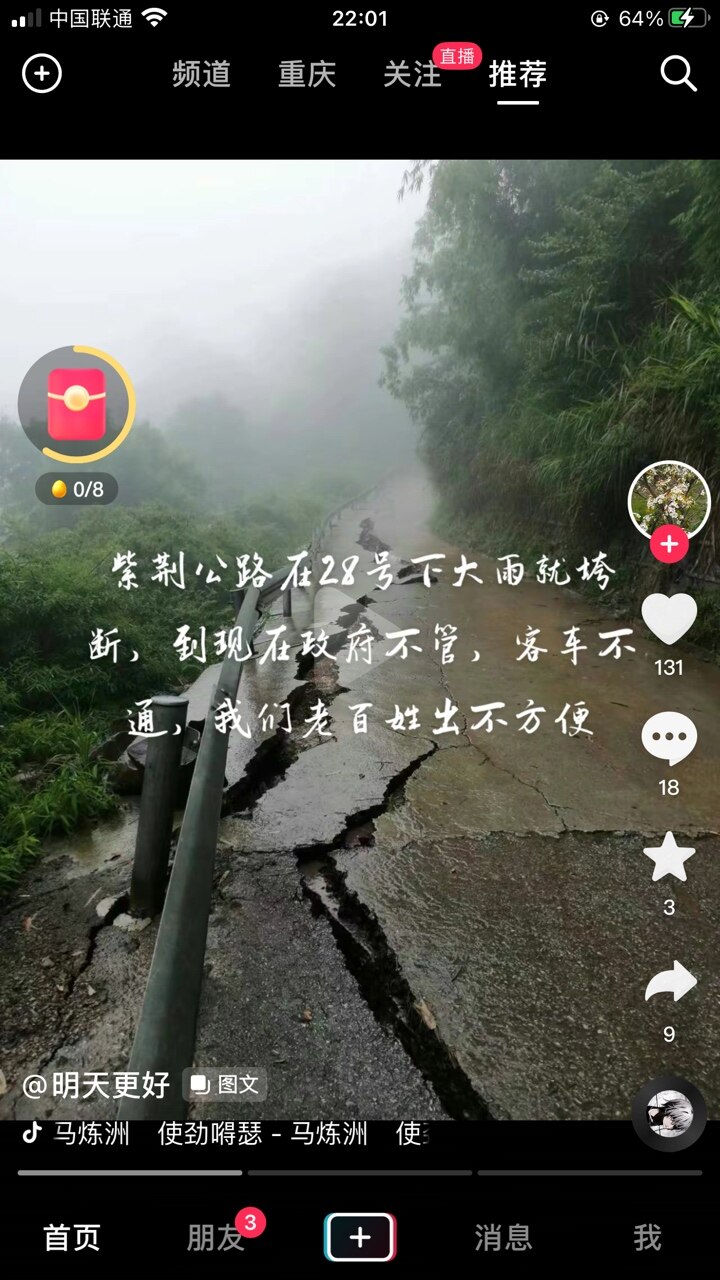Open the 关注 feed tab

coord(412,74)
